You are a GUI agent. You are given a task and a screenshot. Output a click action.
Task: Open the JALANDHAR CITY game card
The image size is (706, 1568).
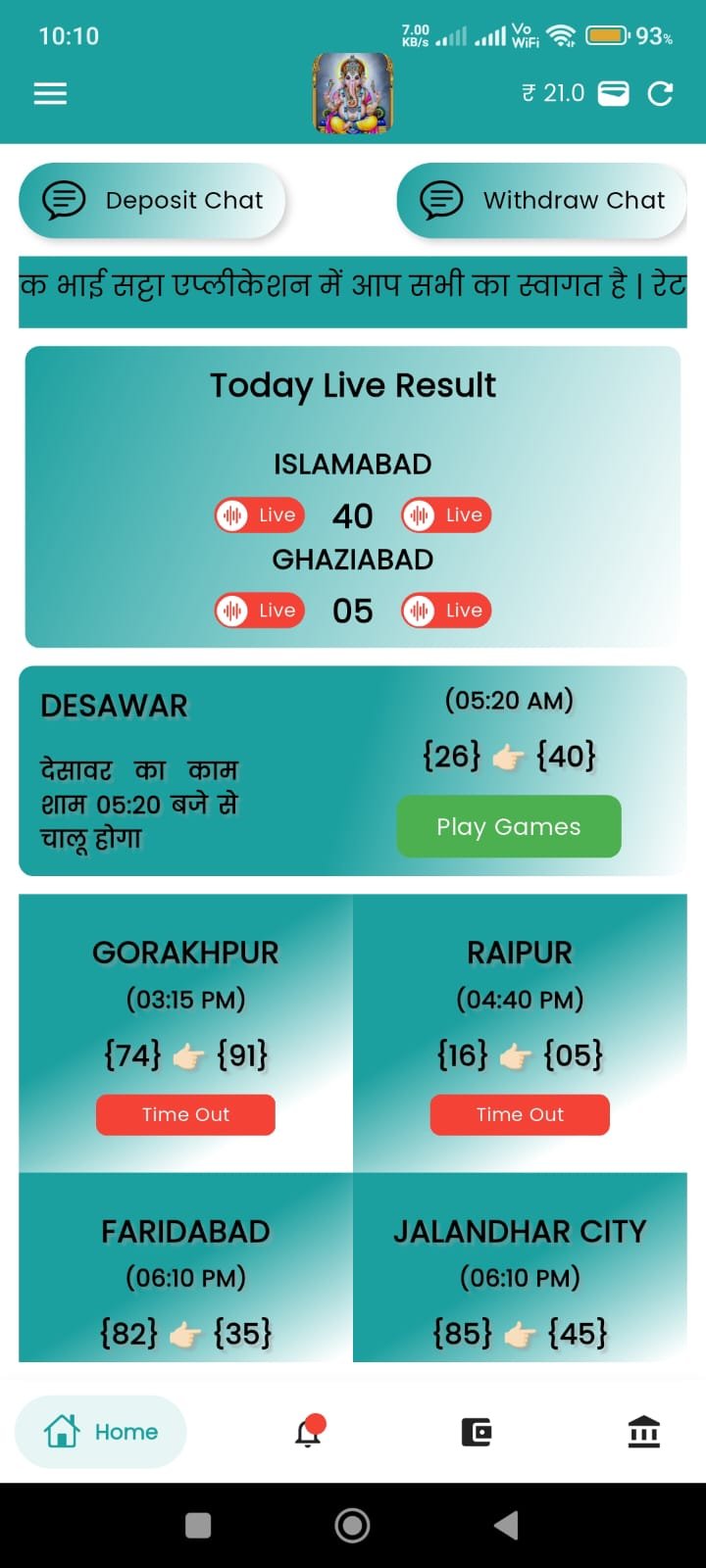[520, 1274]
